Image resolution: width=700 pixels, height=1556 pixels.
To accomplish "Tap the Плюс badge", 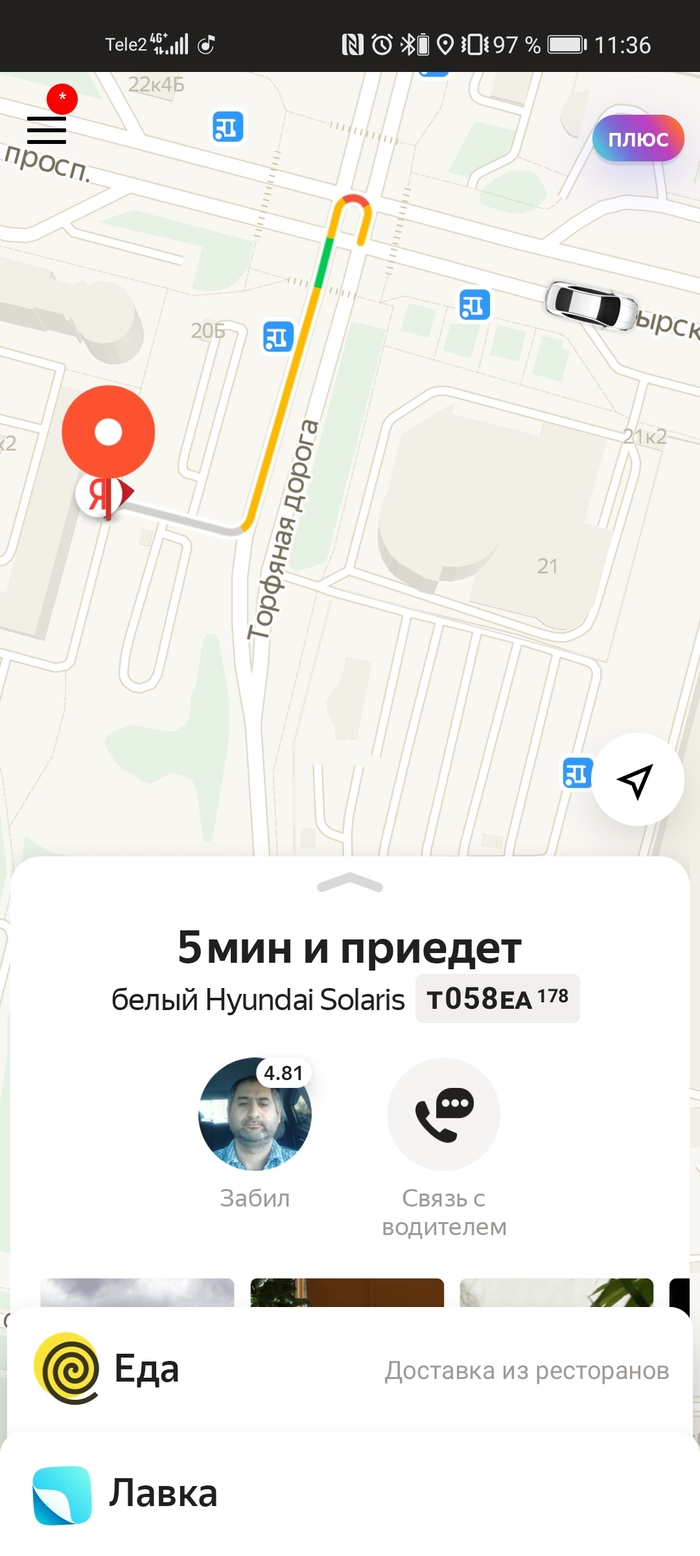I will [638, 139].
